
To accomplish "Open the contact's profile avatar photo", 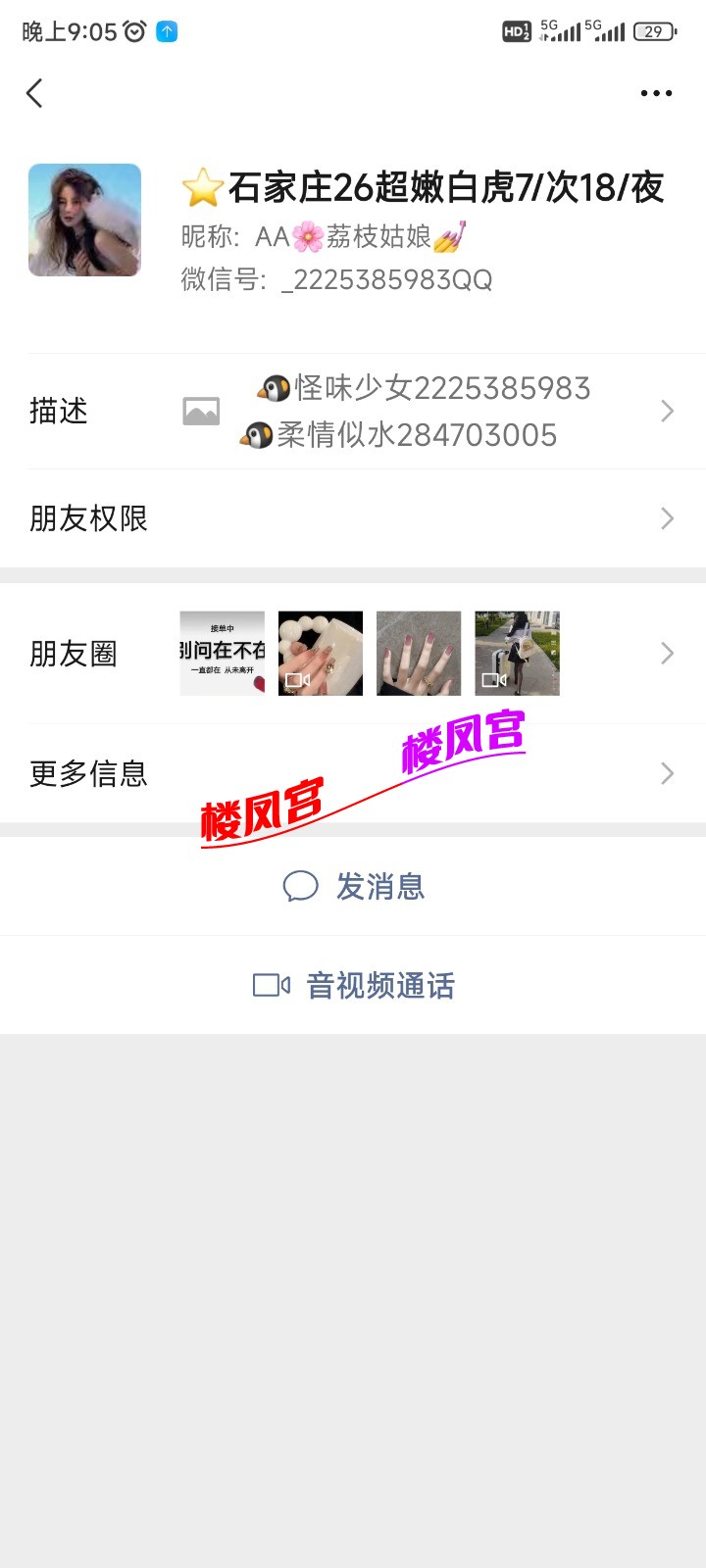I will (x=84, y=220).
